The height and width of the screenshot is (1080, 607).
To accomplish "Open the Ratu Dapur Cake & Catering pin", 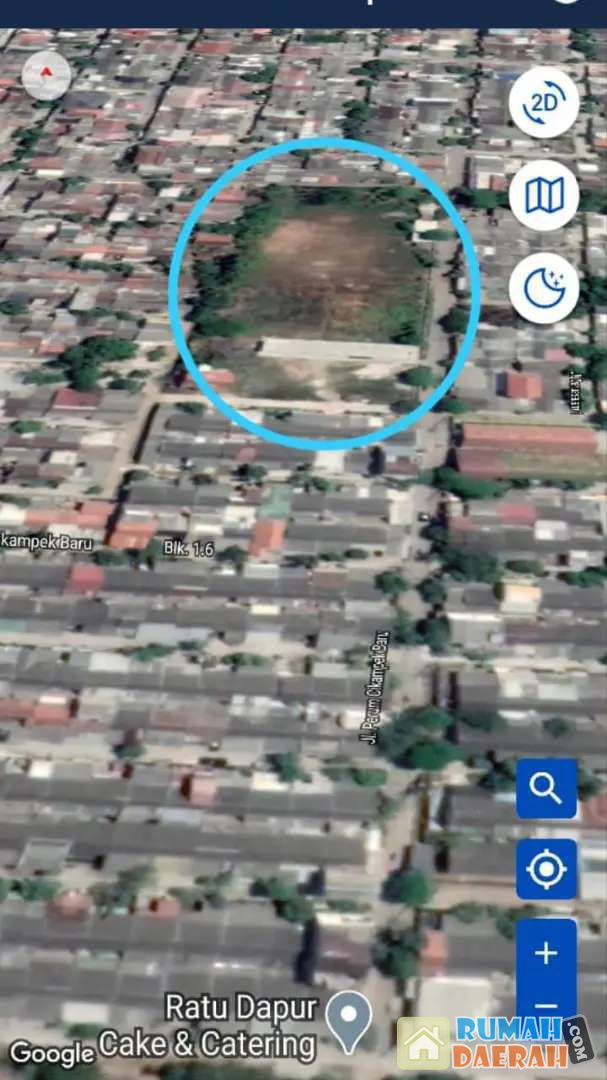I will [x=351, y=1019].
